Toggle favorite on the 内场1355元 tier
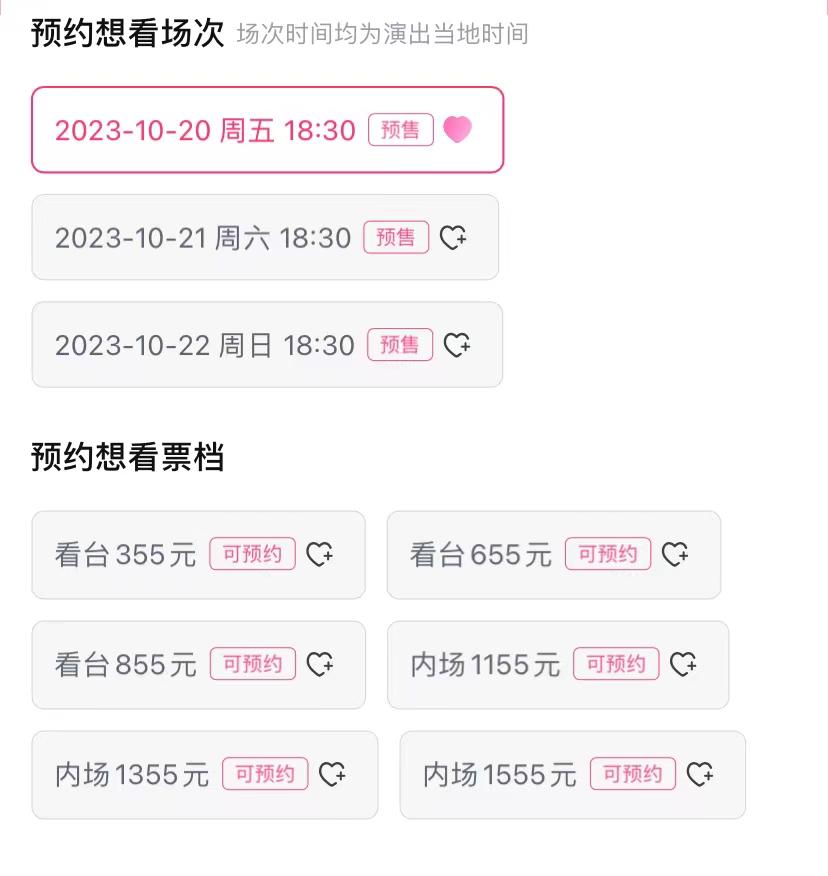The width and height of the screenshot is (828, 876). point(334,775)
